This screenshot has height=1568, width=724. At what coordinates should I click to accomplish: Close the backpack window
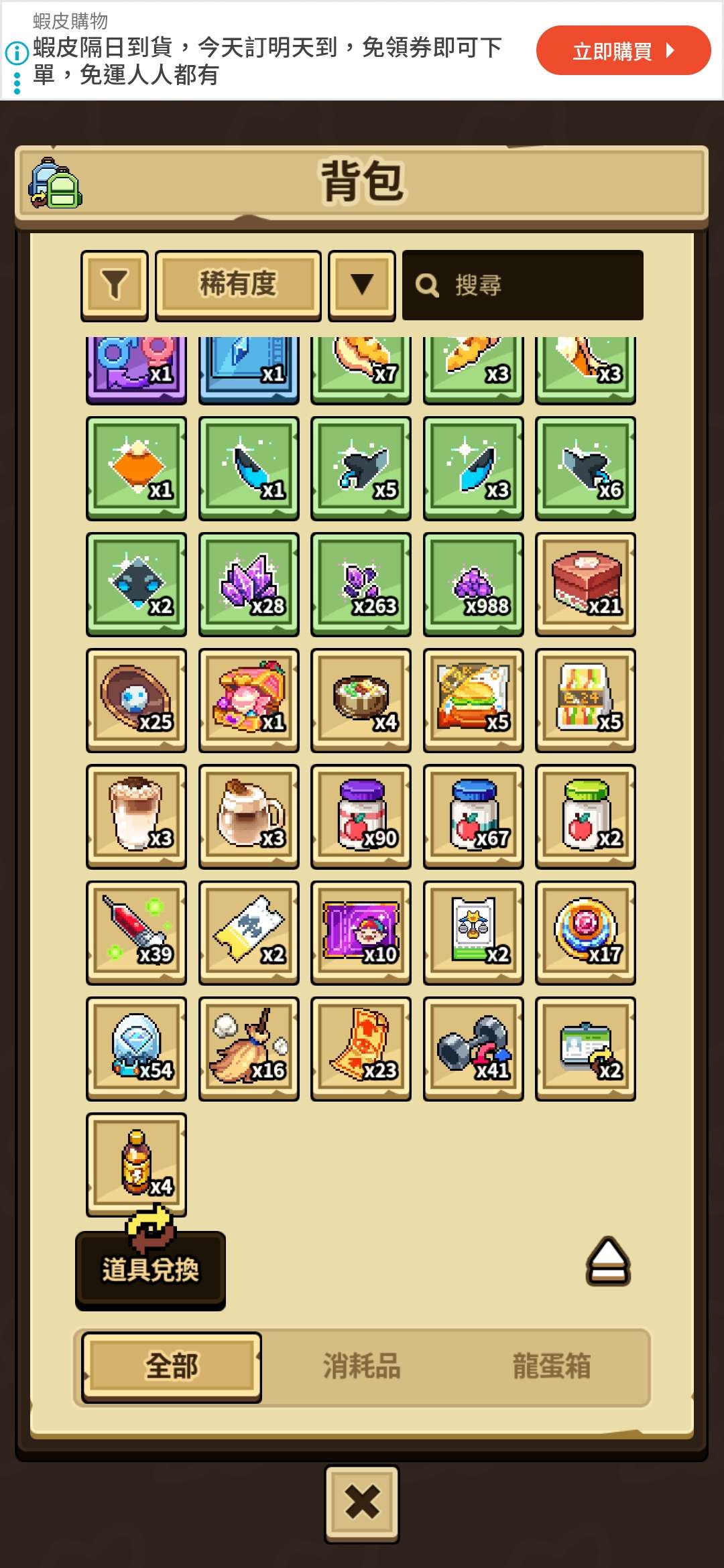362,1503
